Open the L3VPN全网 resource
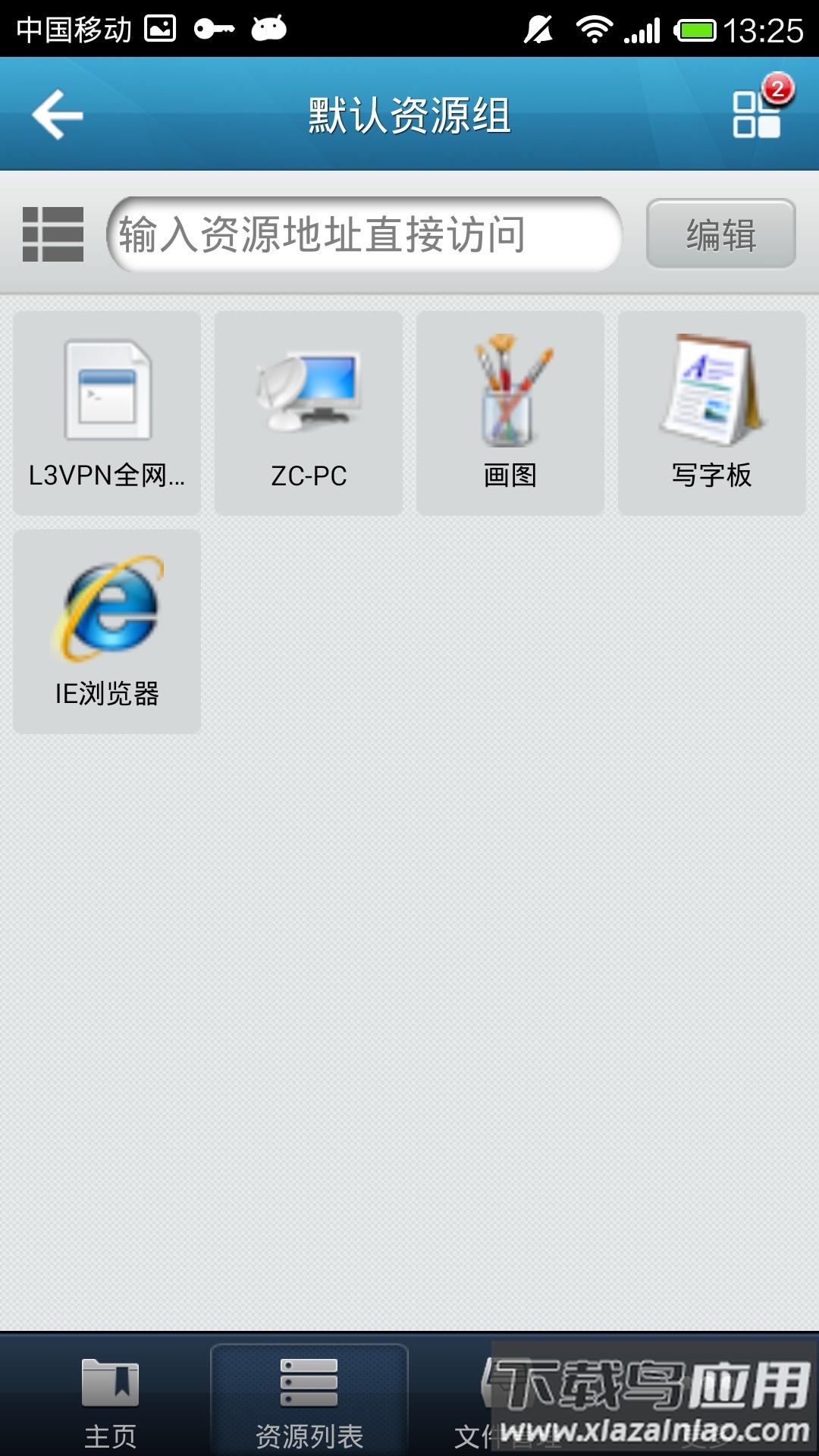Viewport: 819px width, 1456px height. pos(106,409)
